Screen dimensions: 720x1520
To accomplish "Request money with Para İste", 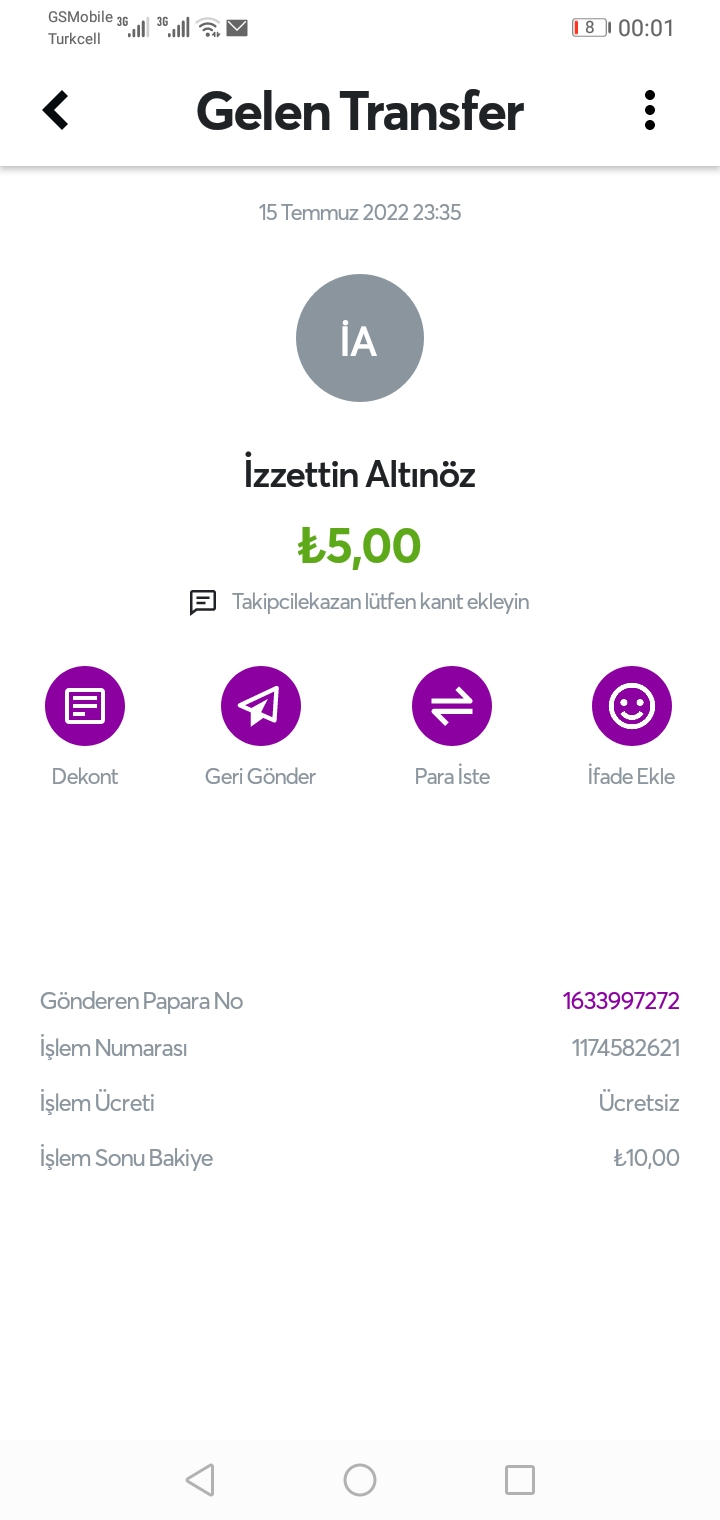I will click(x=452, y=706).
